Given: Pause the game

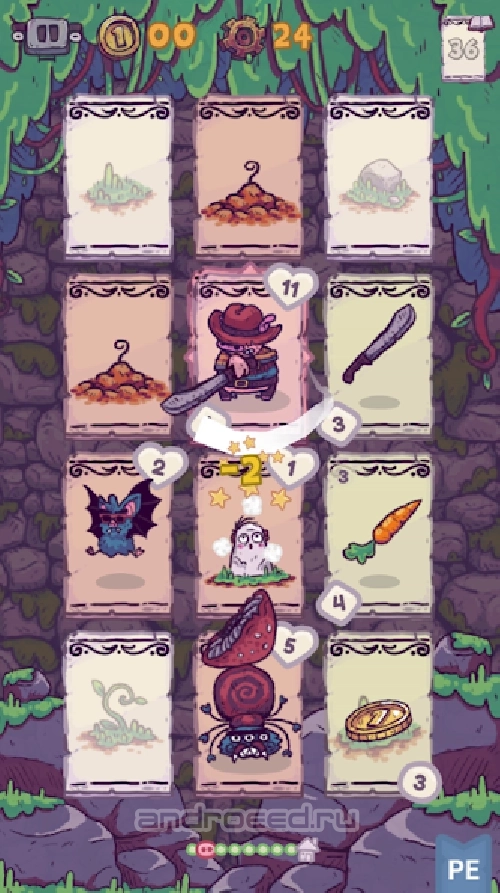Looking at the screenshot, I should [x=48, y=35].
